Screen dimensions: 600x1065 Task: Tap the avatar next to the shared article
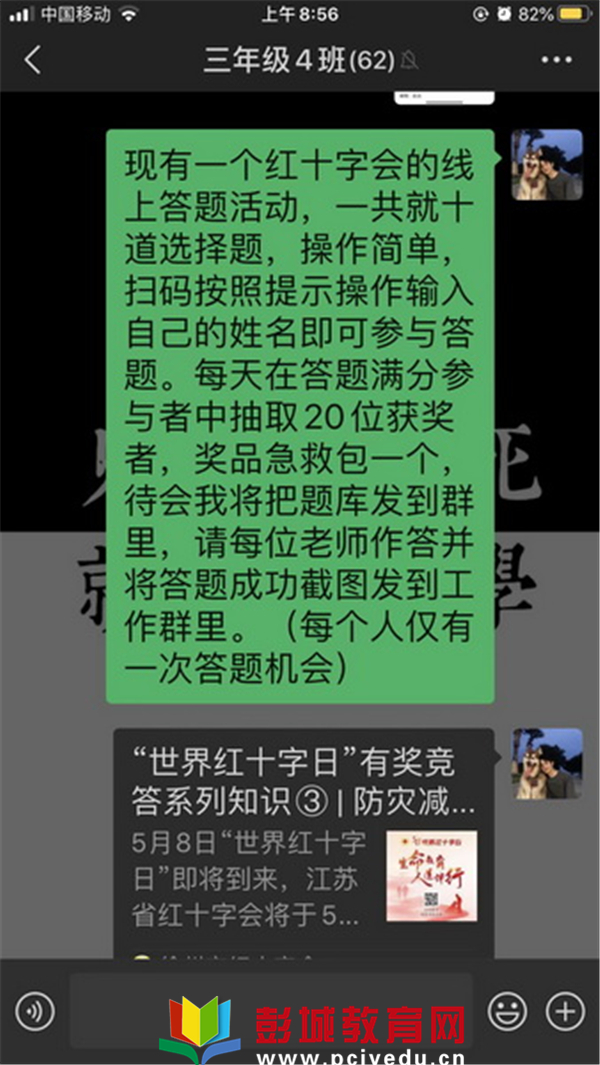tap(547, 764)
